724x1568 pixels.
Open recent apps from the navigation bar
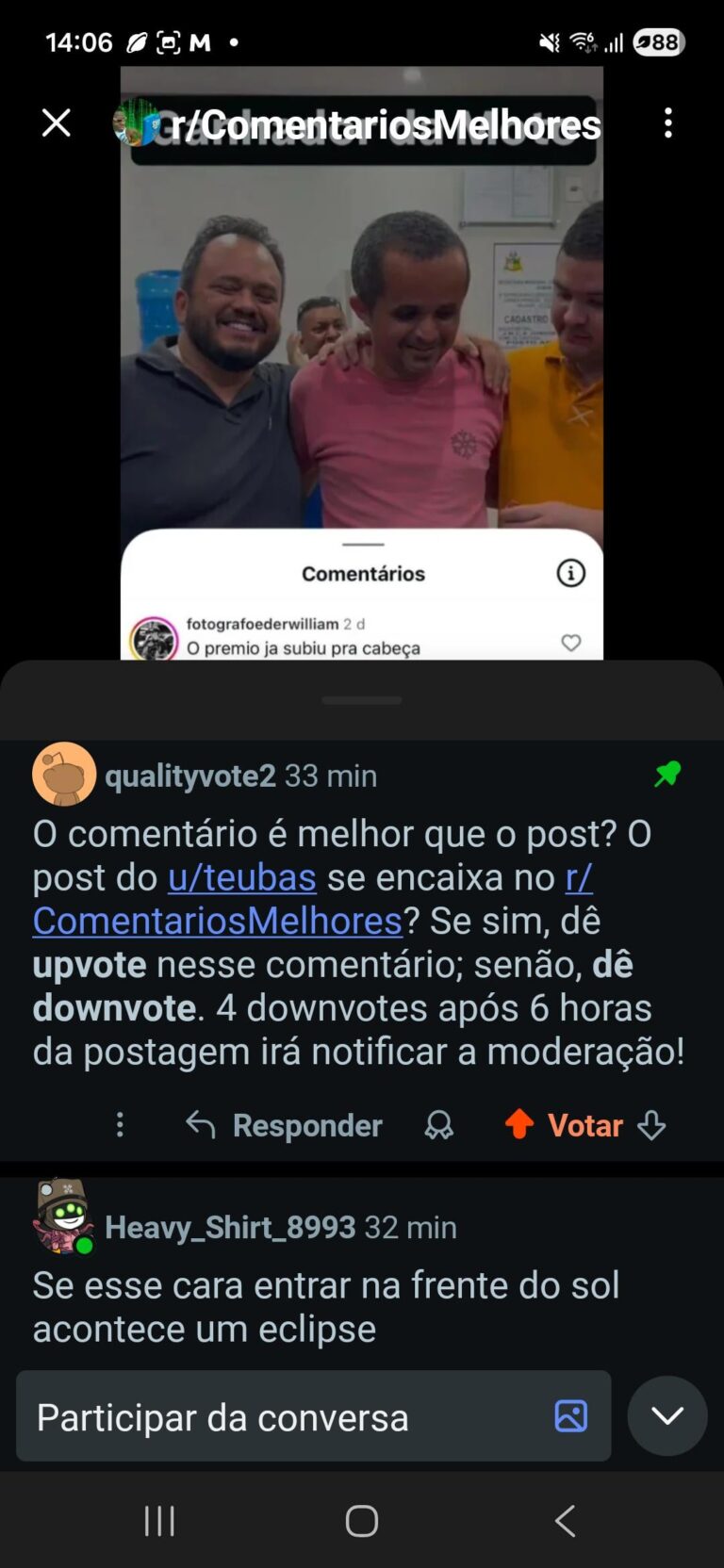(x=159, y=1521)
